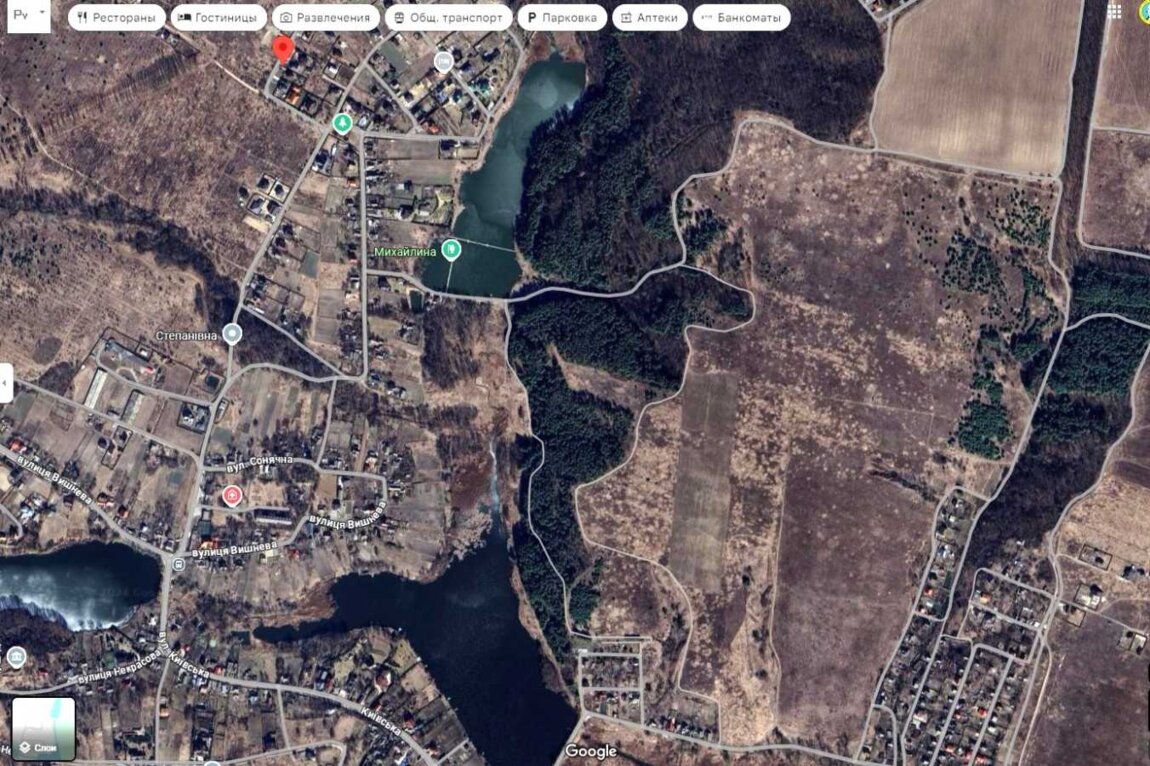Open the Михайлина place marker

451,248
